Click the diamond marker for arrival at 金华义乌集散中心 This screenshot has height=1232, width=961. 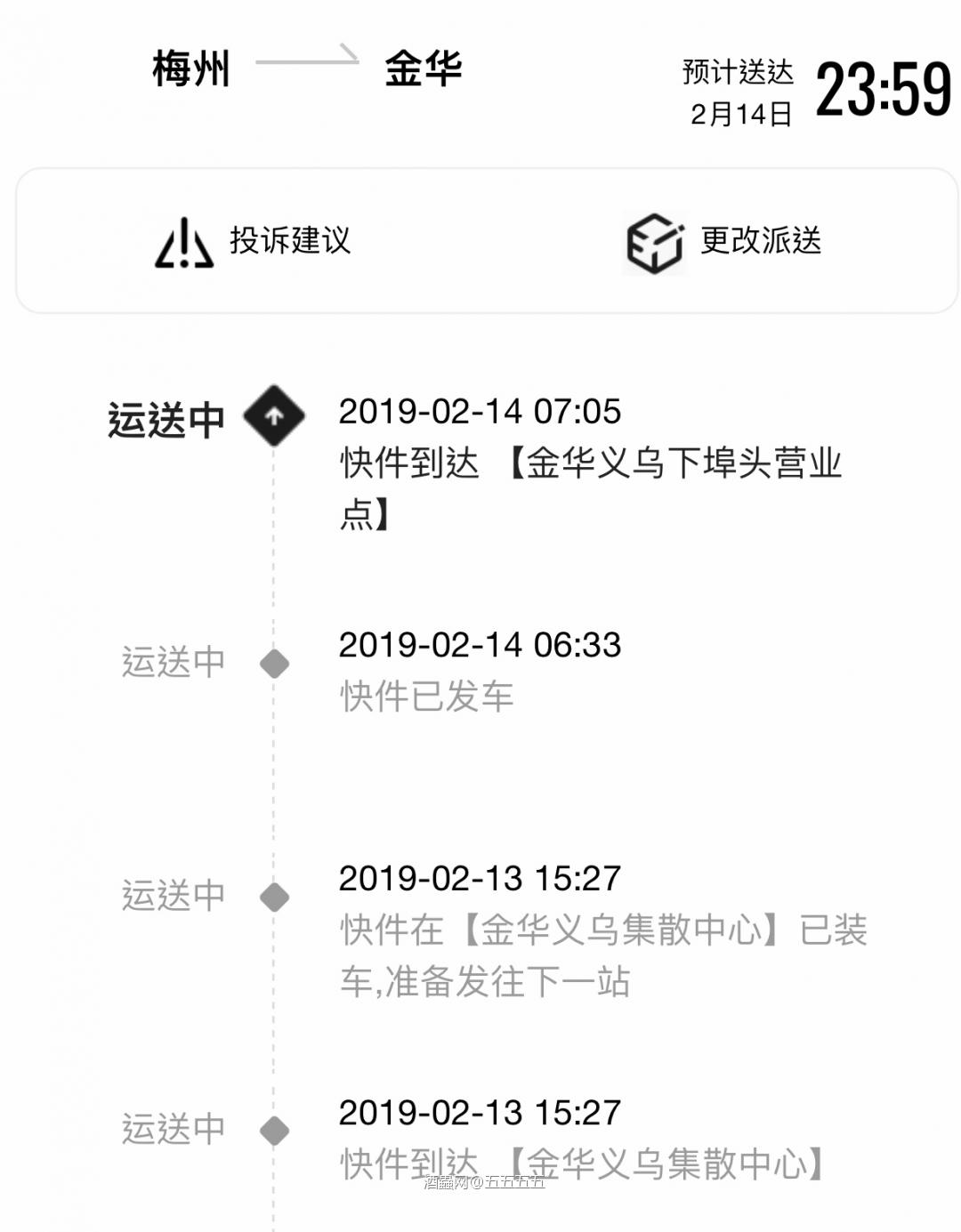[274, 1131]
